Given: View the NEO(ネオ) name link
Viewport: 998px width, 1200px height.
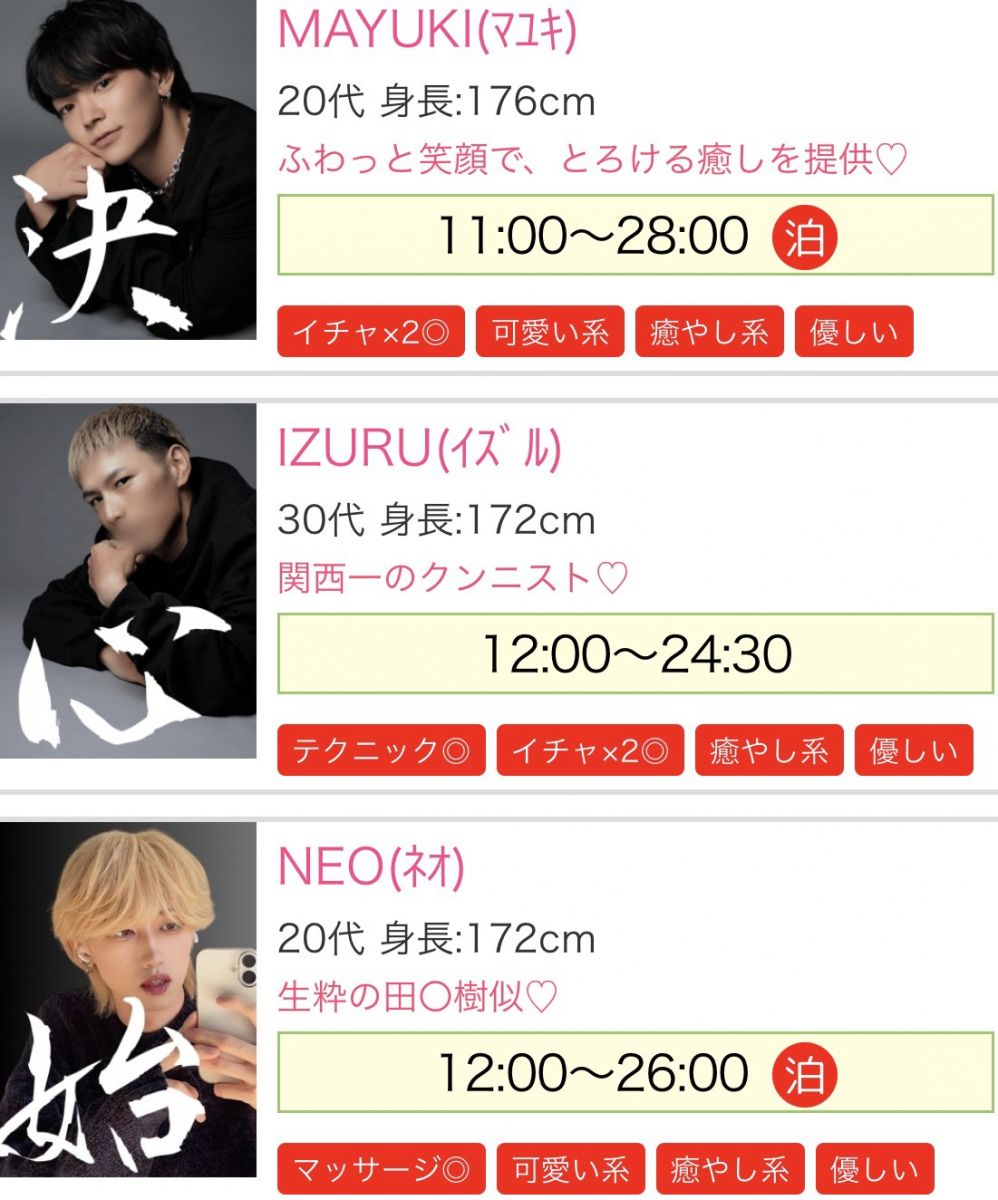Looking at the screenshot, I should coord(371,868).
